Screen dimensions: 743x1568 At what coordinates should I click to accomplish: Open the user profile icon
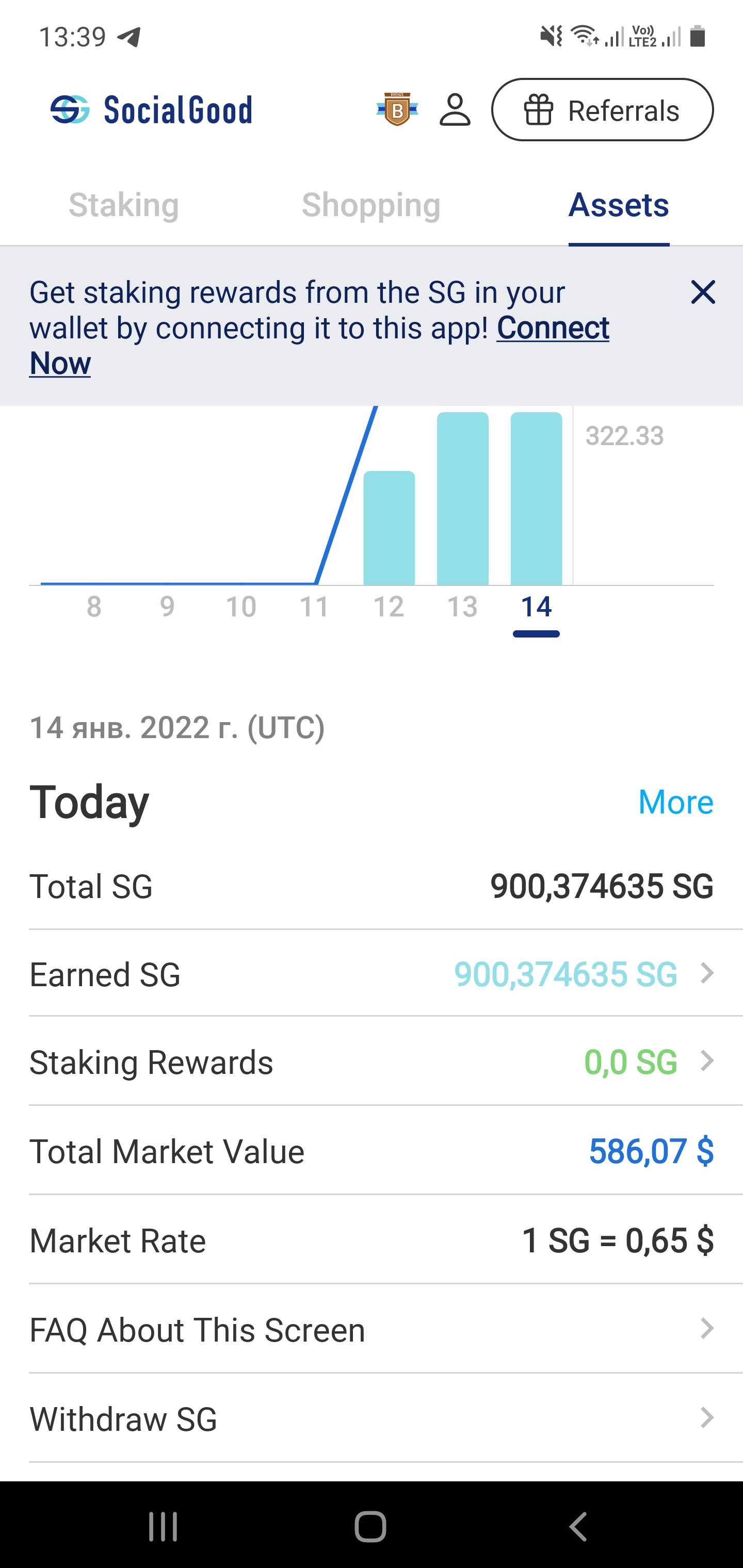coord(455,110)
